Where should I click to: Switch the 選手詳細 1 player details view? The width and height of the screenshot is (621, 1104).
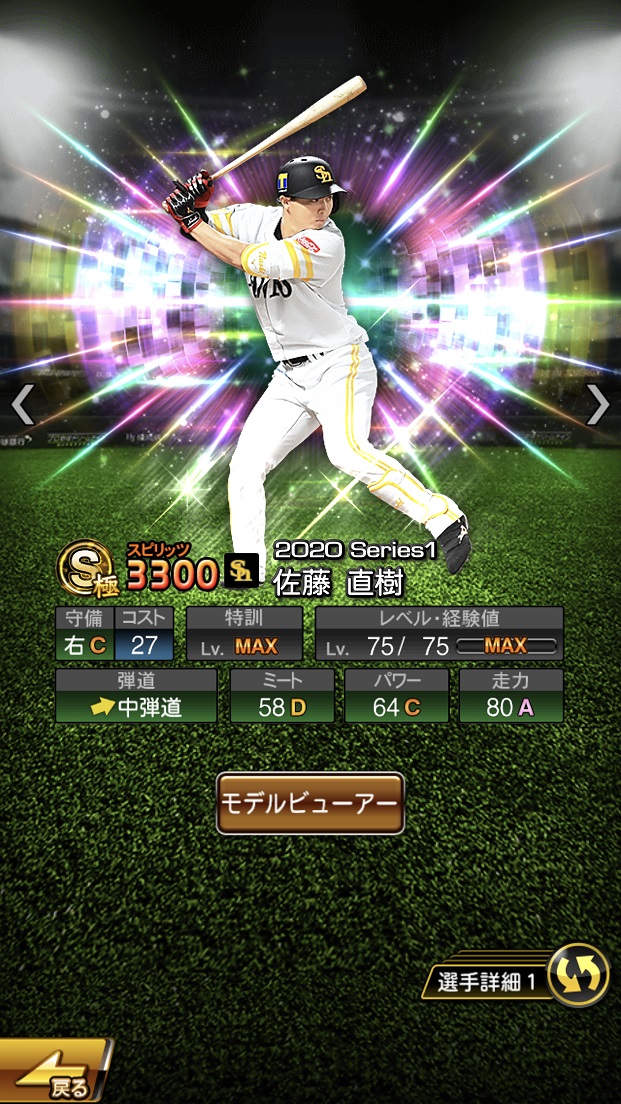pyautogui.click(x=578, y=975)
